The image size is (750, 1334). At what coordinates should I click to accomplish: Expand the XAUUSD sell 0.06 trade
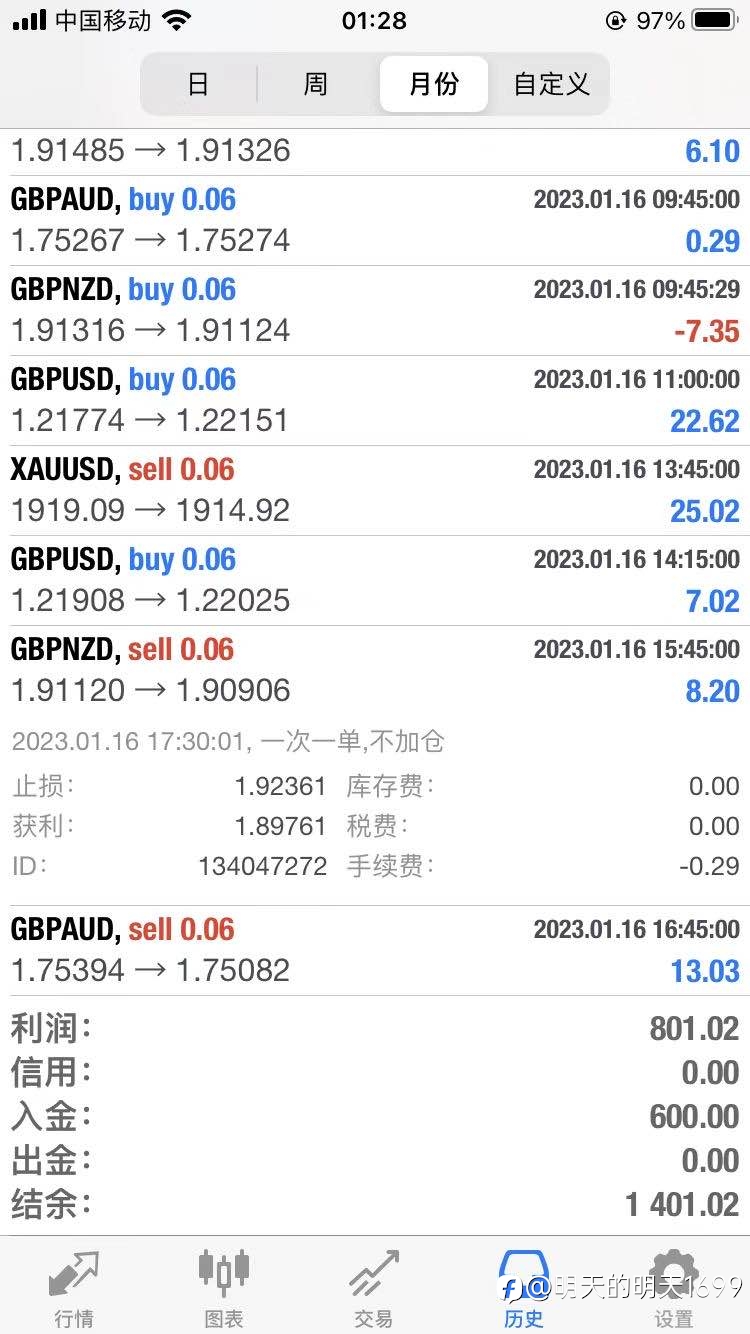(x=375, y=491)
